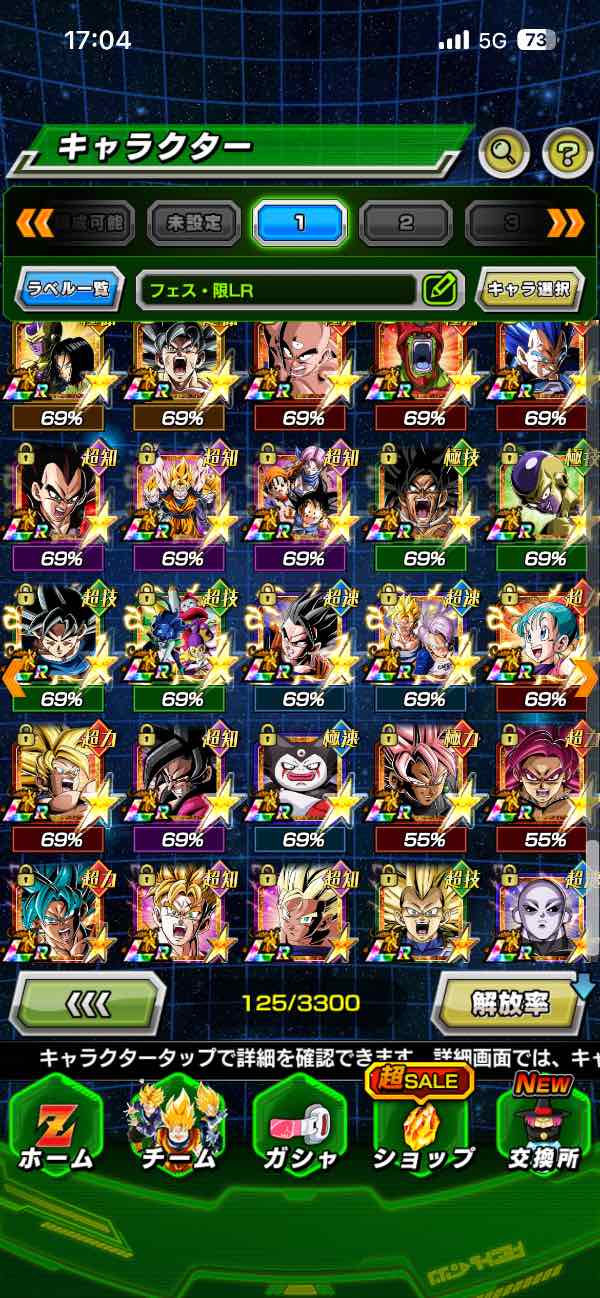Switch to label tab 2

tap(405, 223)
